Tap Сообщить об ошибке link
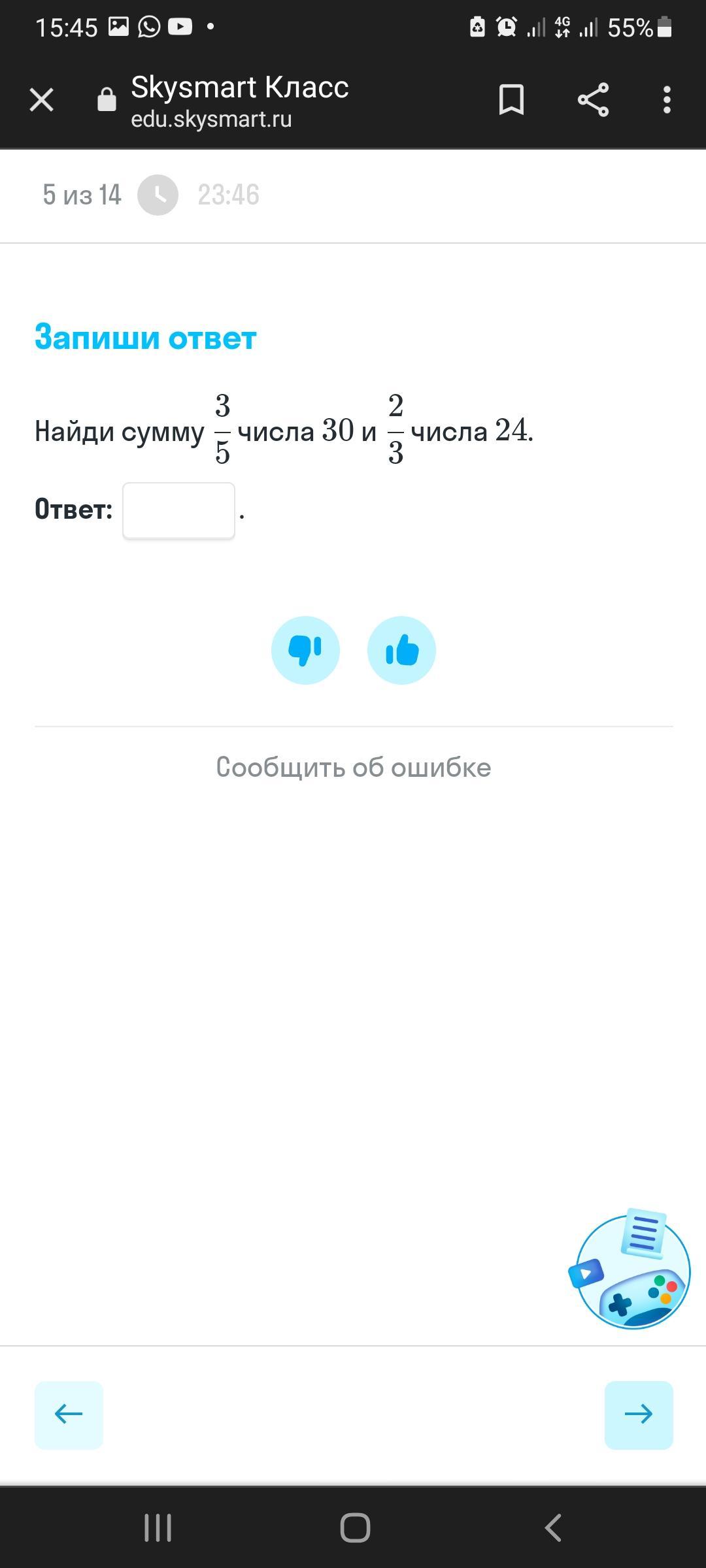The image size is (706, 1568). point(353,767)
